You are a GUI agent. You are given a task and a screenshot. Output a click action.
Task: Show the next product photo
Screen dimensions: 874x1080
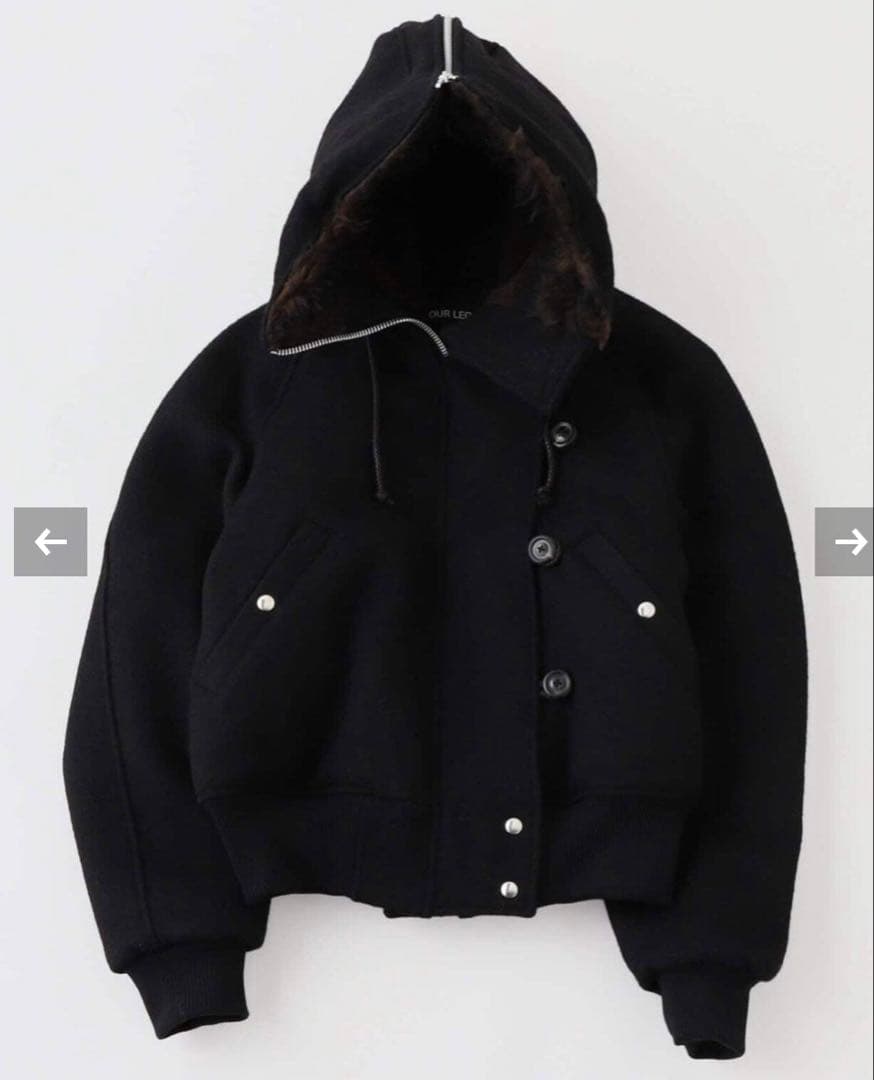845,541
